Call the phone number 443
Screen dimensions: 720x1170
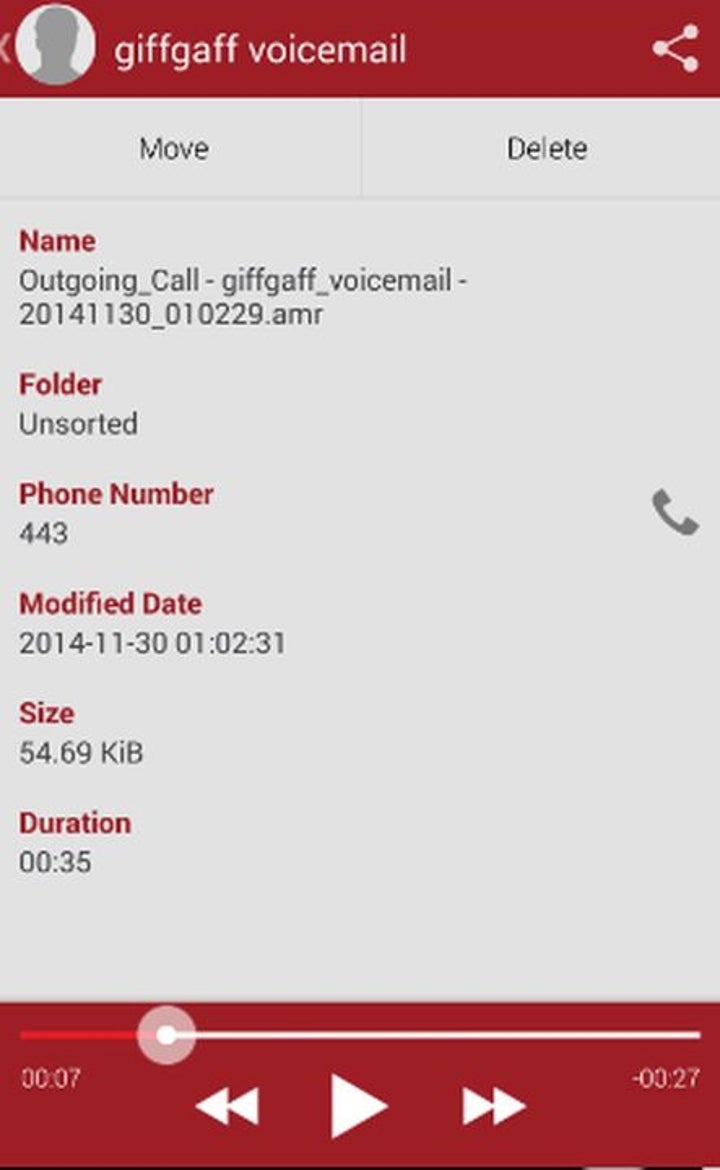675,513
